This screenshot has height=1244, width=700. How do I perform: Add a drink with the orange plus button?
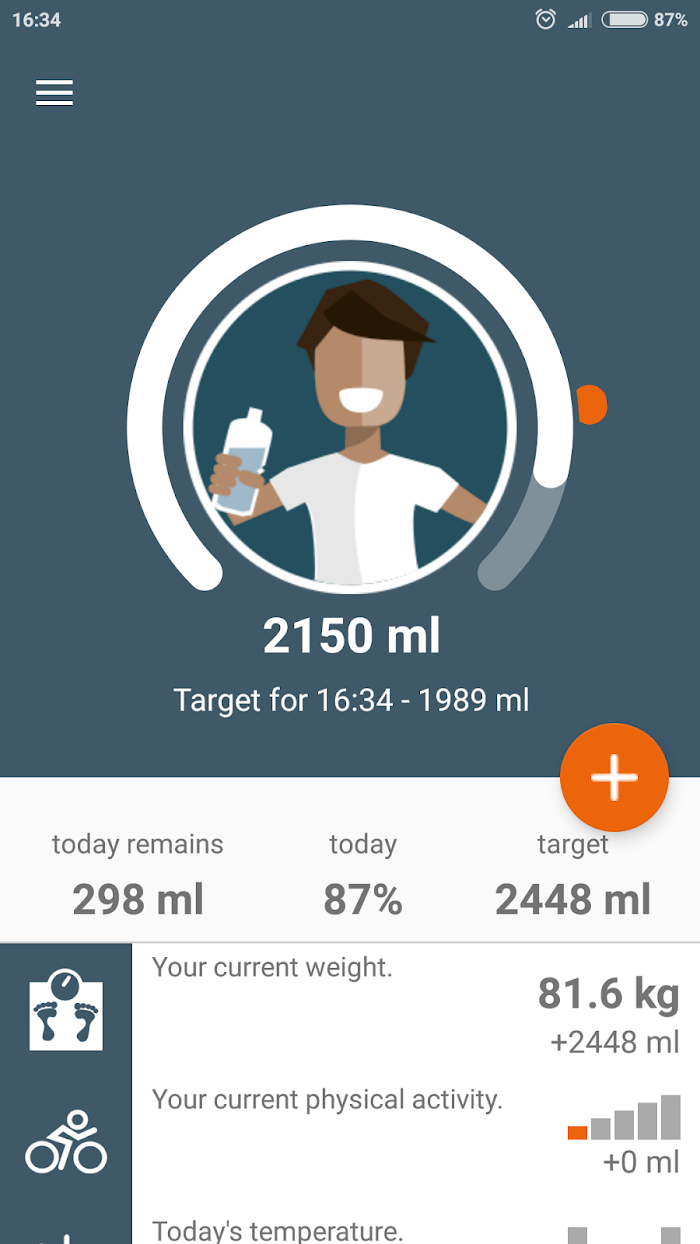point(614,777)
